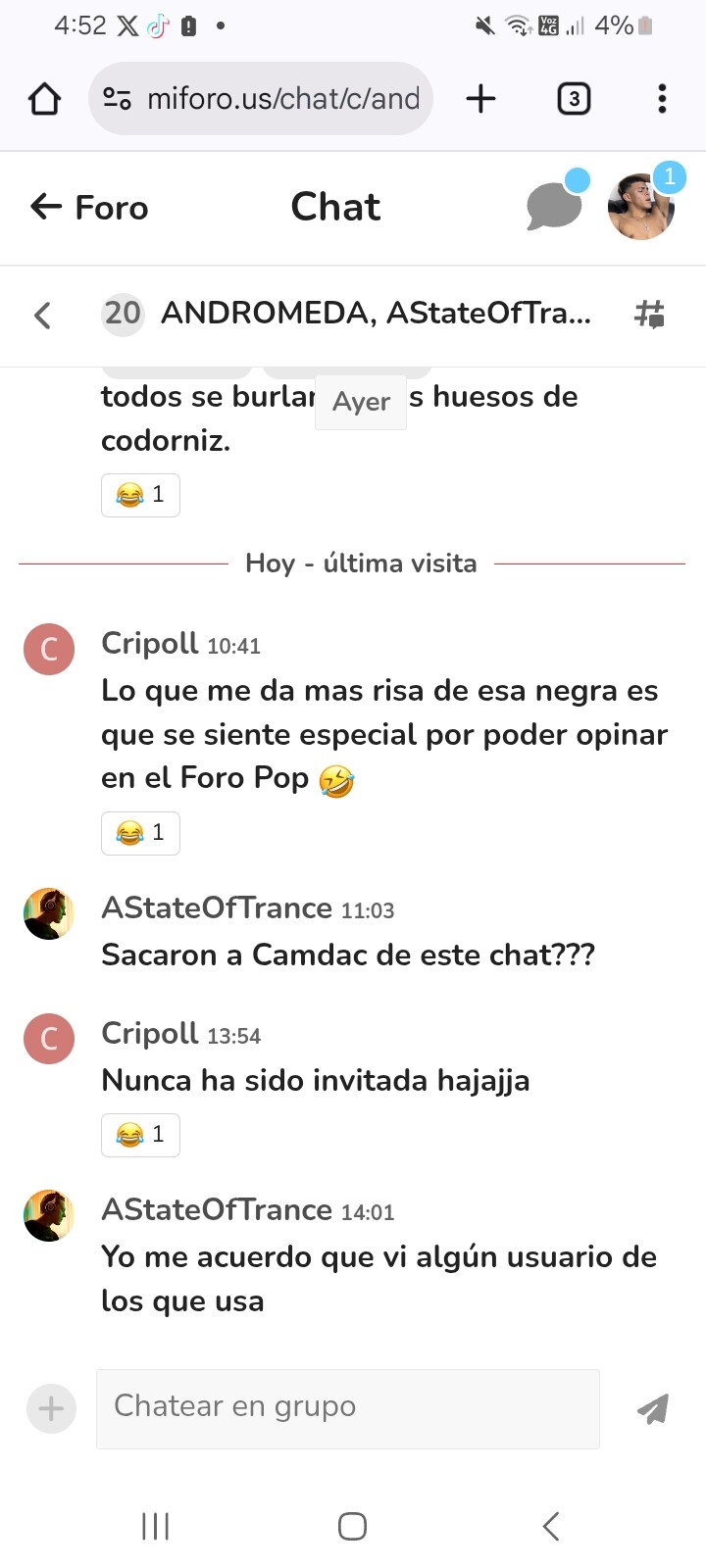Go to the browser home page
This screenshot has width=706, height=1568.
click(44, 98)
